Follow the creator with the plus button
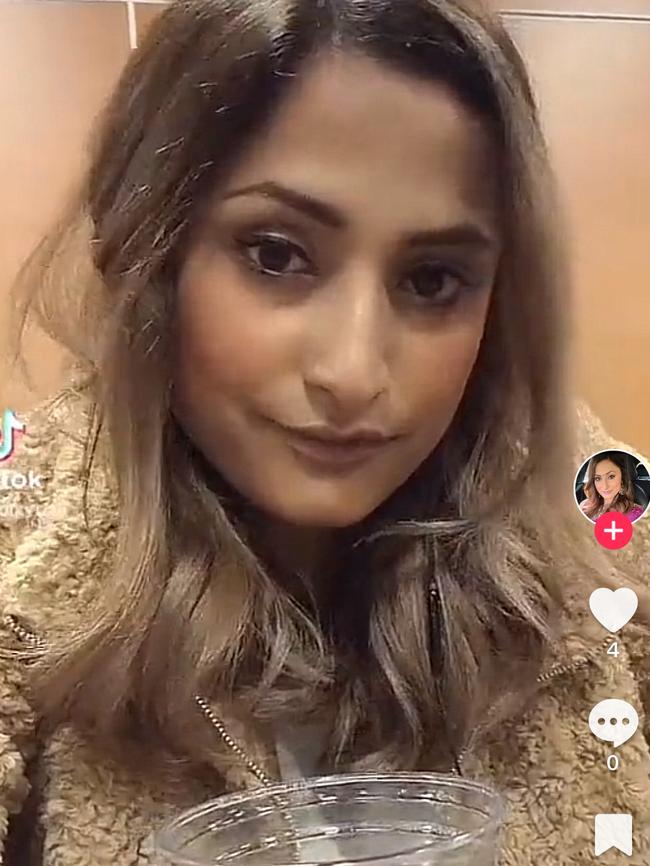This screenshot has width=650, height=866. 613,531
